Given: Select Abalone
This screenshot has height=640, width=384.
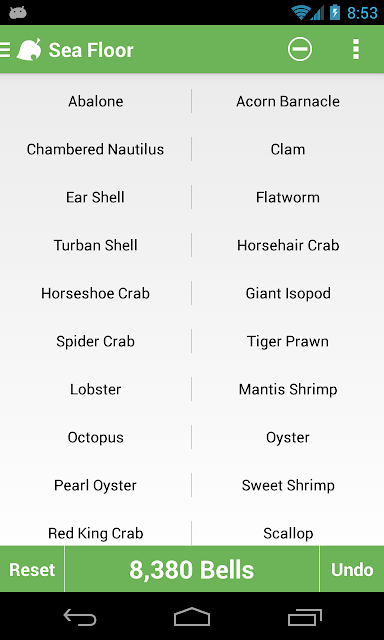Looking at the screenshot, I should [95, 101].
